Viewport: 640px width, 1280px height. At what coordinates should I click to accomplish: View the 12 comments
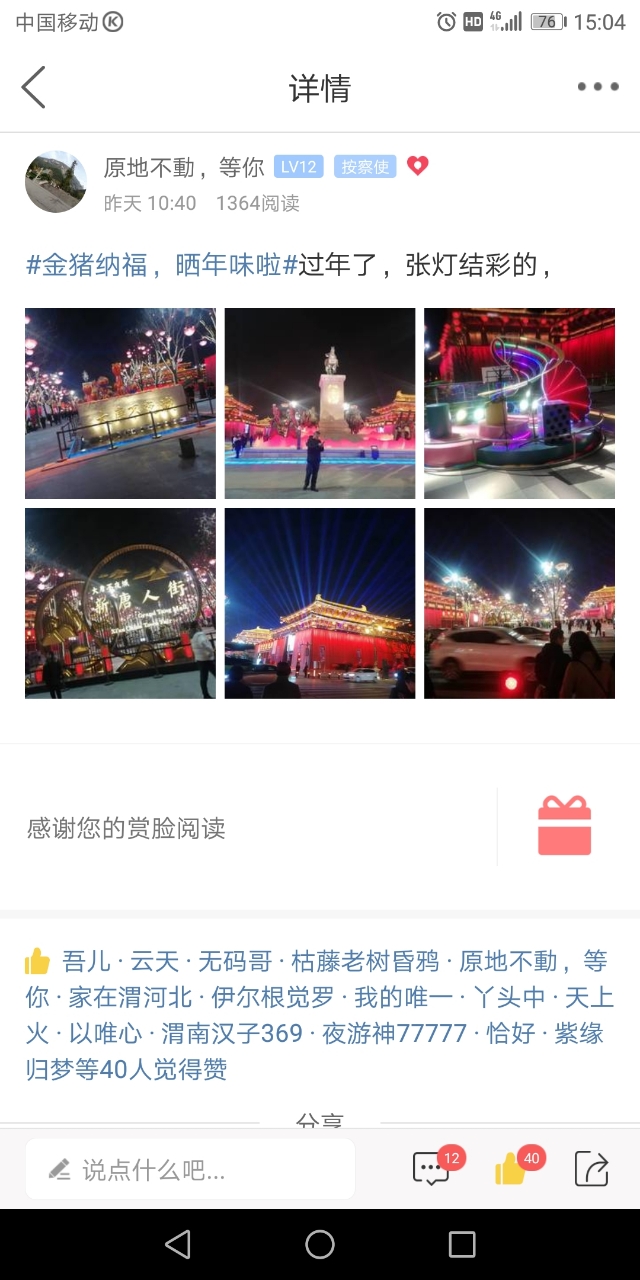(431, 1168)
